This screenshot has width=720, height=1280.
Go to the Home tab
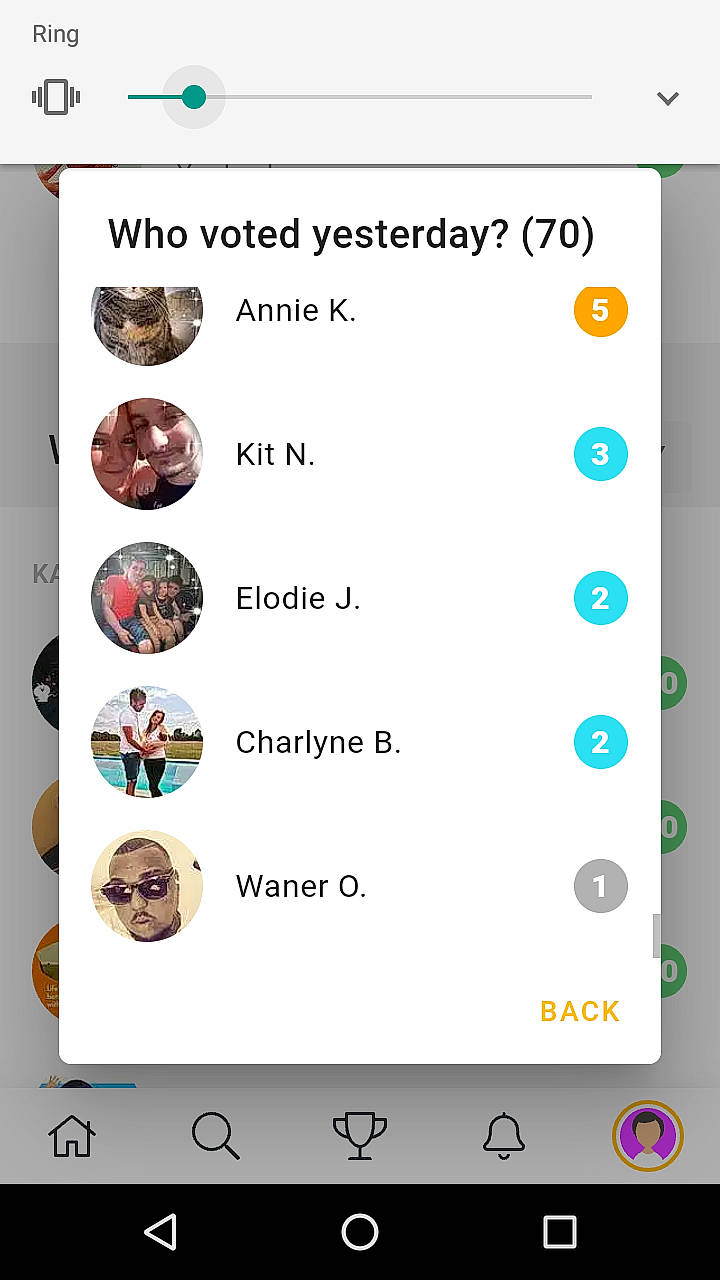72,1136
